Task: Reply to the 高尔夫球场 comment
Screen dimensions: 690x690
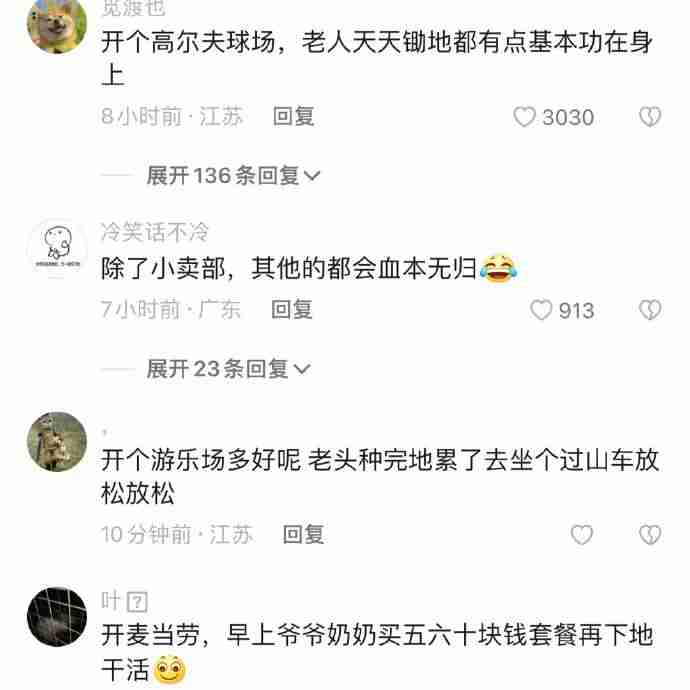Action: point(294,116)
